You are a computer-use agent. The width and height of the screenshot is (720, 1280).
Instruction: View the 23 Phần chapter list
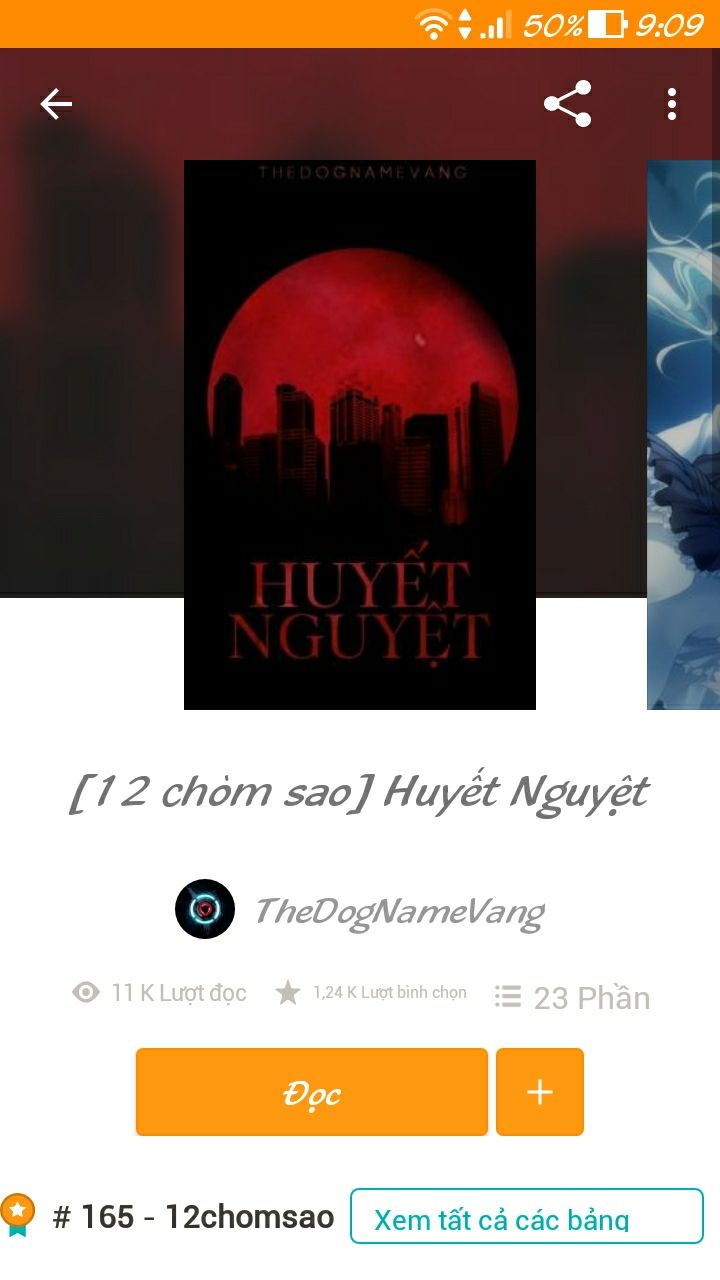pyautogui.click(x=573, y=997)
